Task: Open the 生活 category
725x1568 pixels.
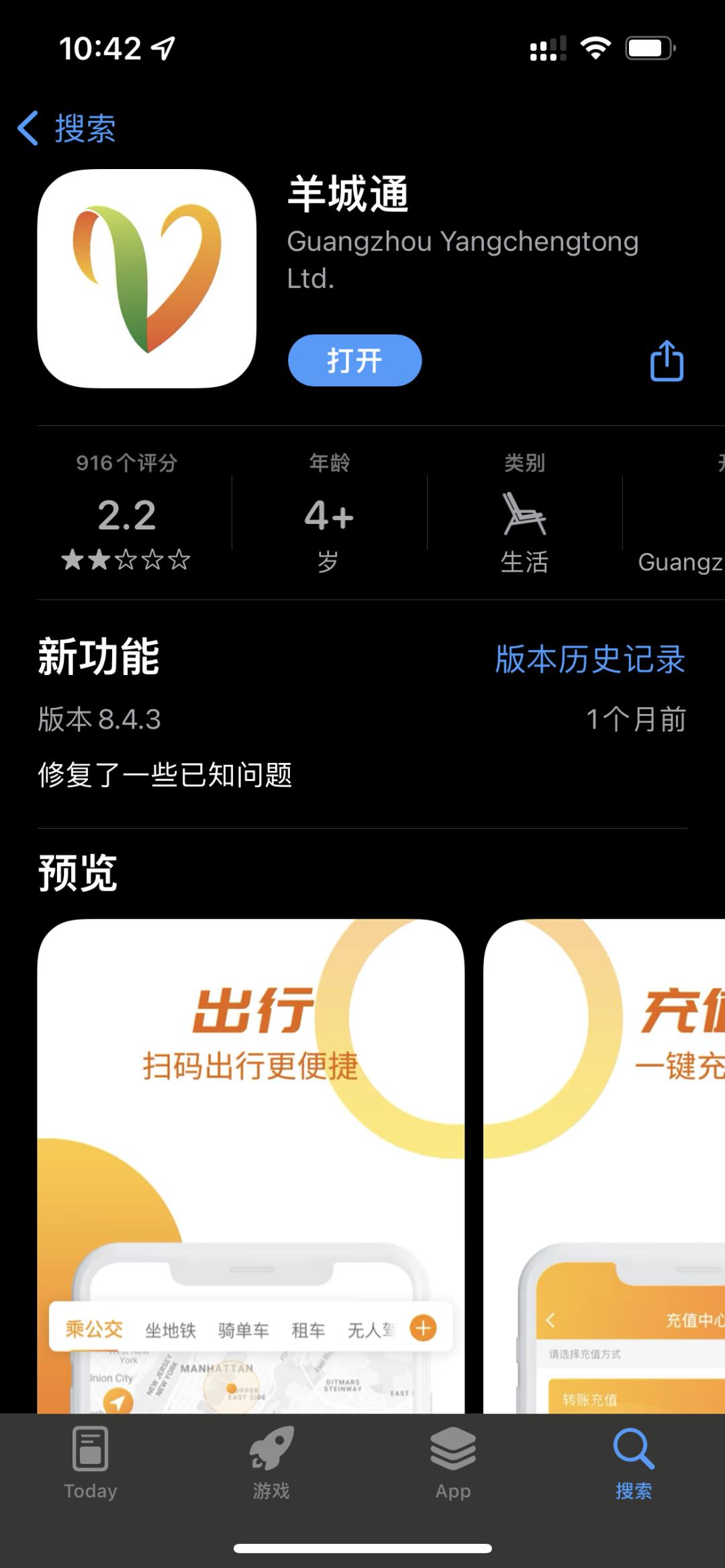Action: click(524, 513)
